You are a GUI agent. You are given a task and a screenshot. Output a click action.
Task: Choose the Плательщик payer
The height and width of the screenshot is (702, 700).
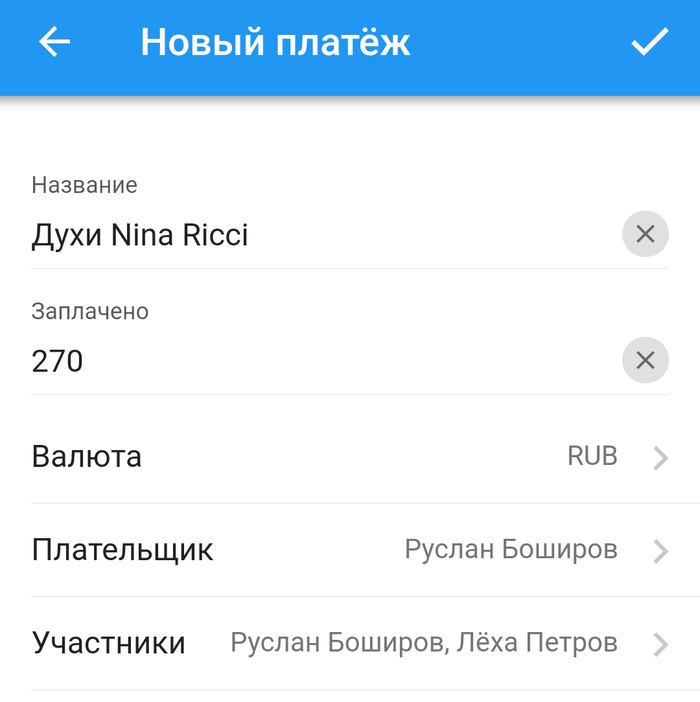pos(350,550)
